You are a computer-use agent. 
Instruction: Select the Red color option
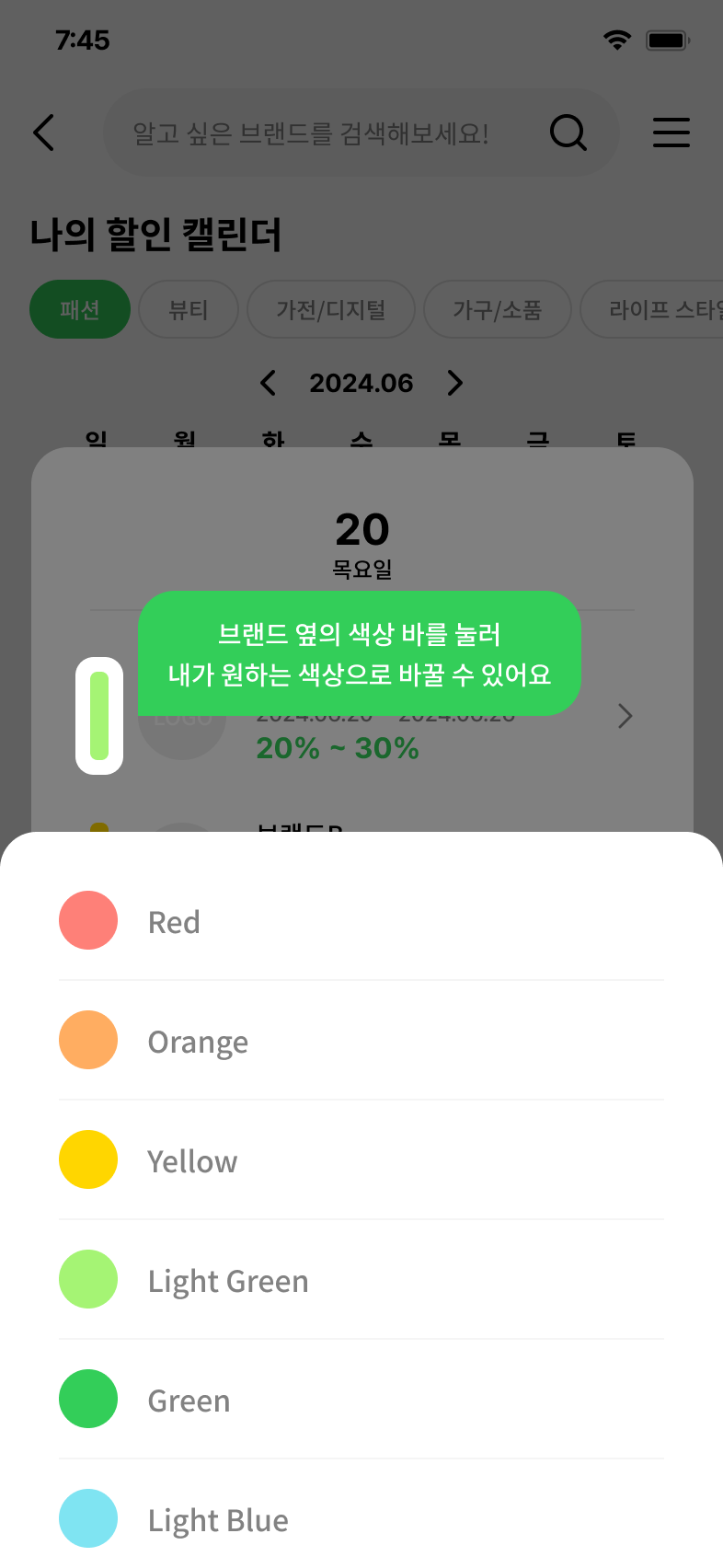[175, 921]
